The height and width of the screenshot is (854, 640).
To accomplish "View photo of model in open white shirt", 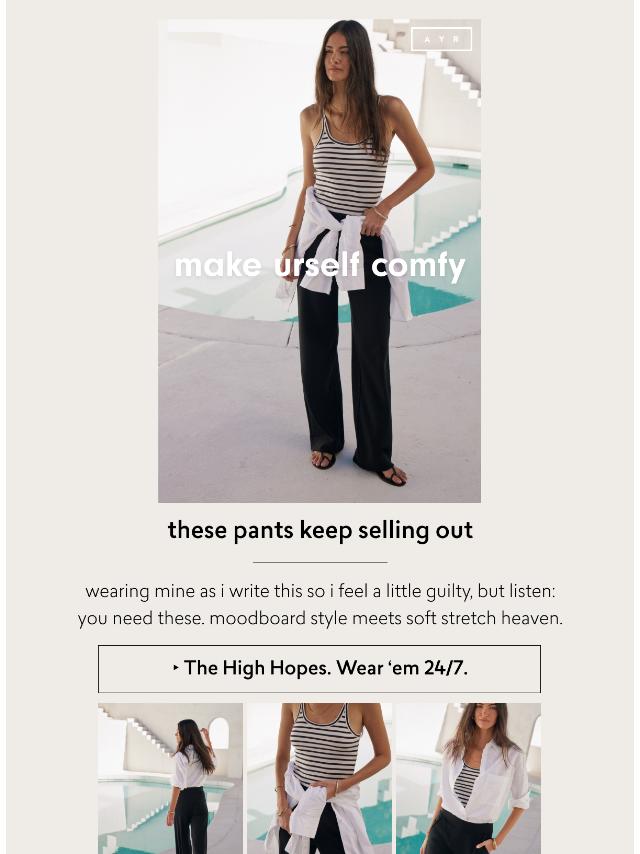I will pos(468,777).
